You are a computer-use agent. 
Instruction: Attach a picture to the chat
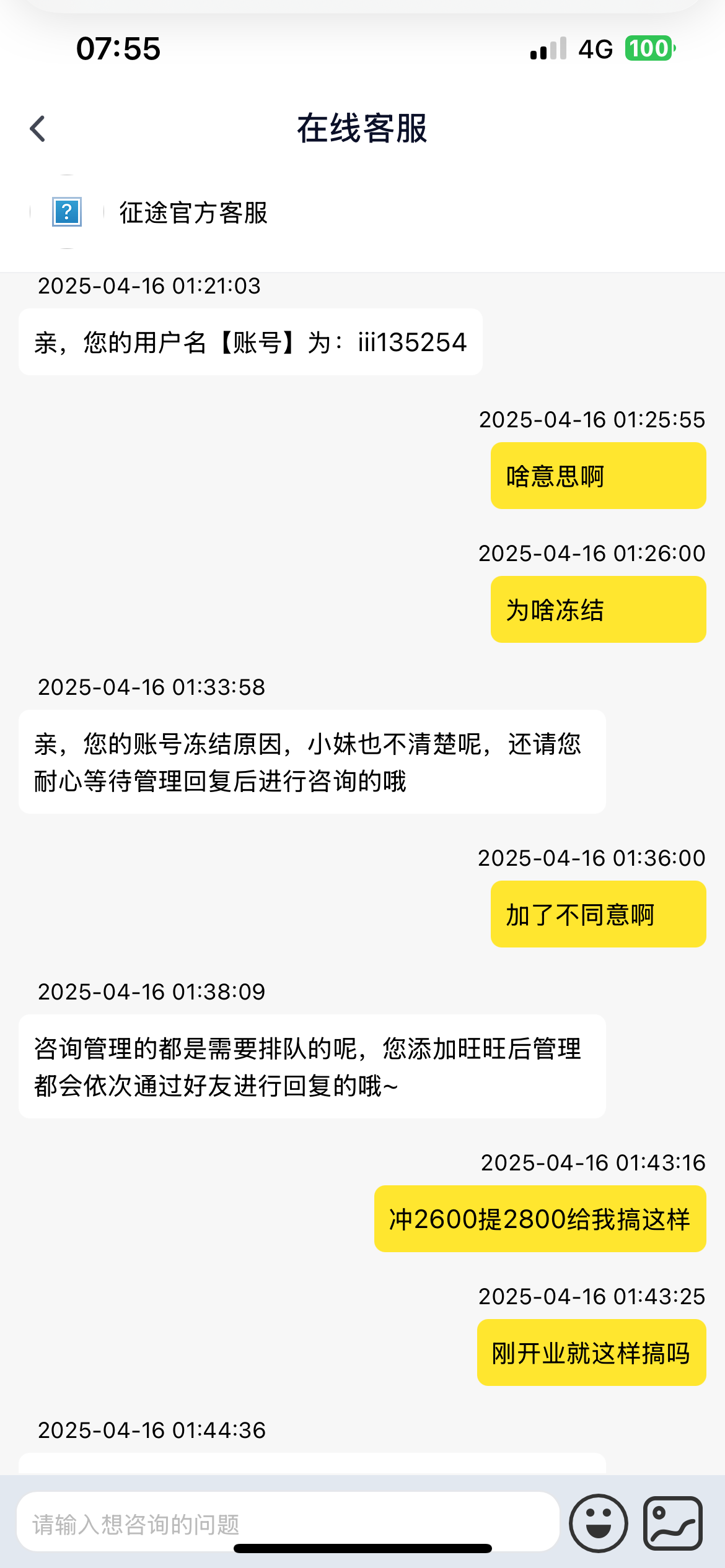point(672,1523)
